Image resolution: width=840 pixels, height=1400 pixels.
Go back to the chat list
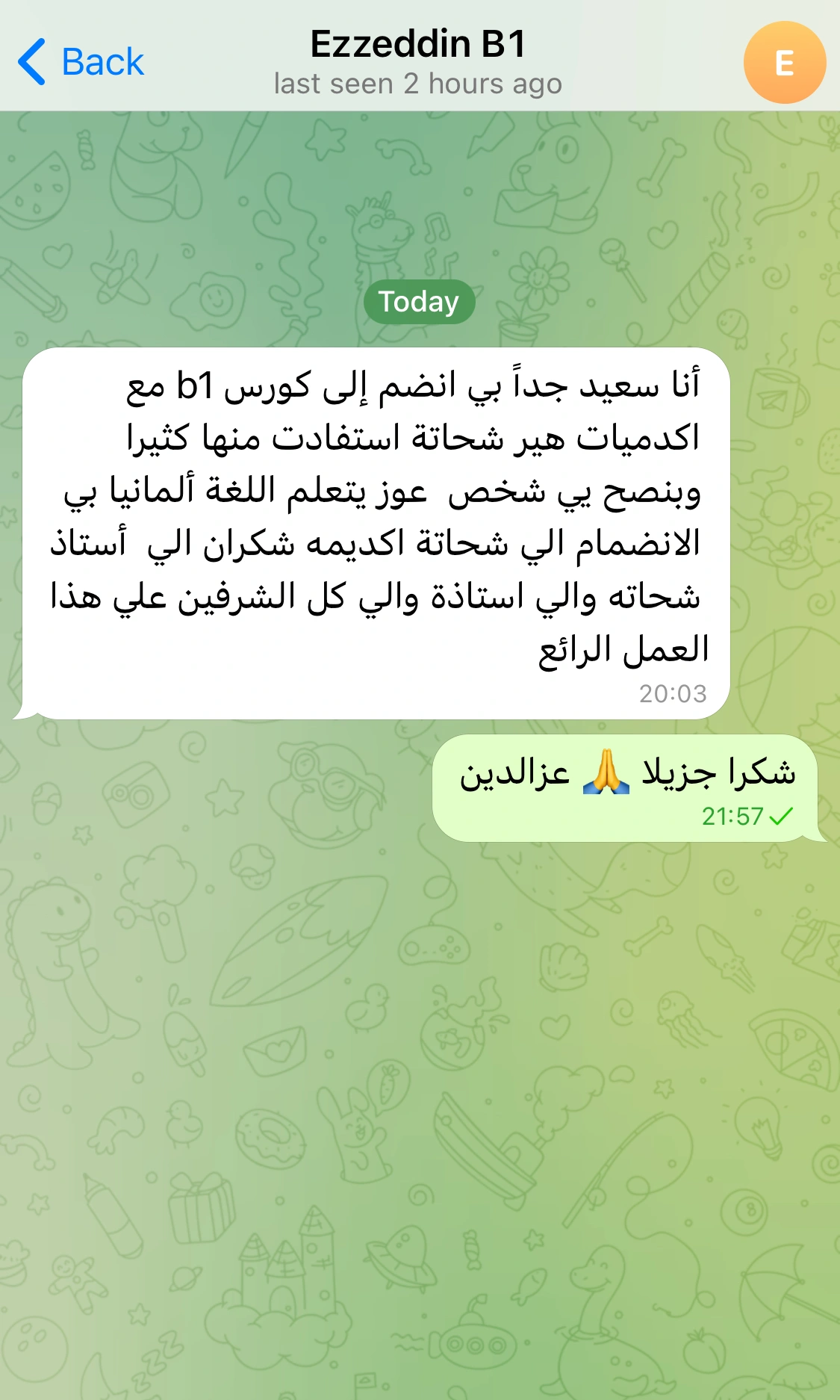pyautogui.click(x=81, y=62)
